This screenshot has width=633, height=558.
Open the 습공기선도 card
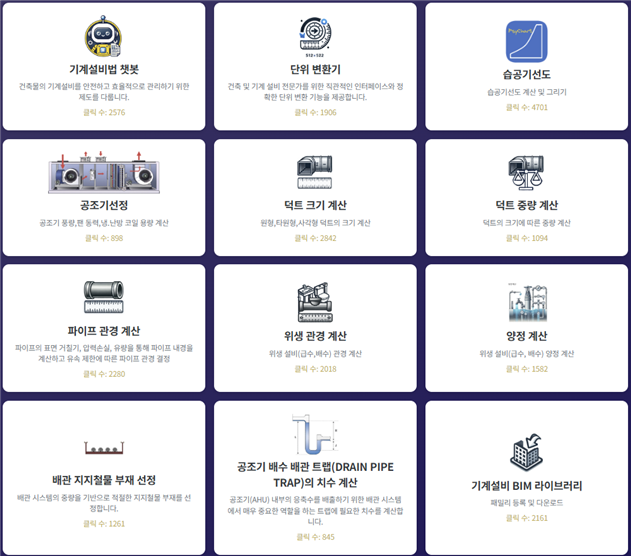click(x=526, y=74)
